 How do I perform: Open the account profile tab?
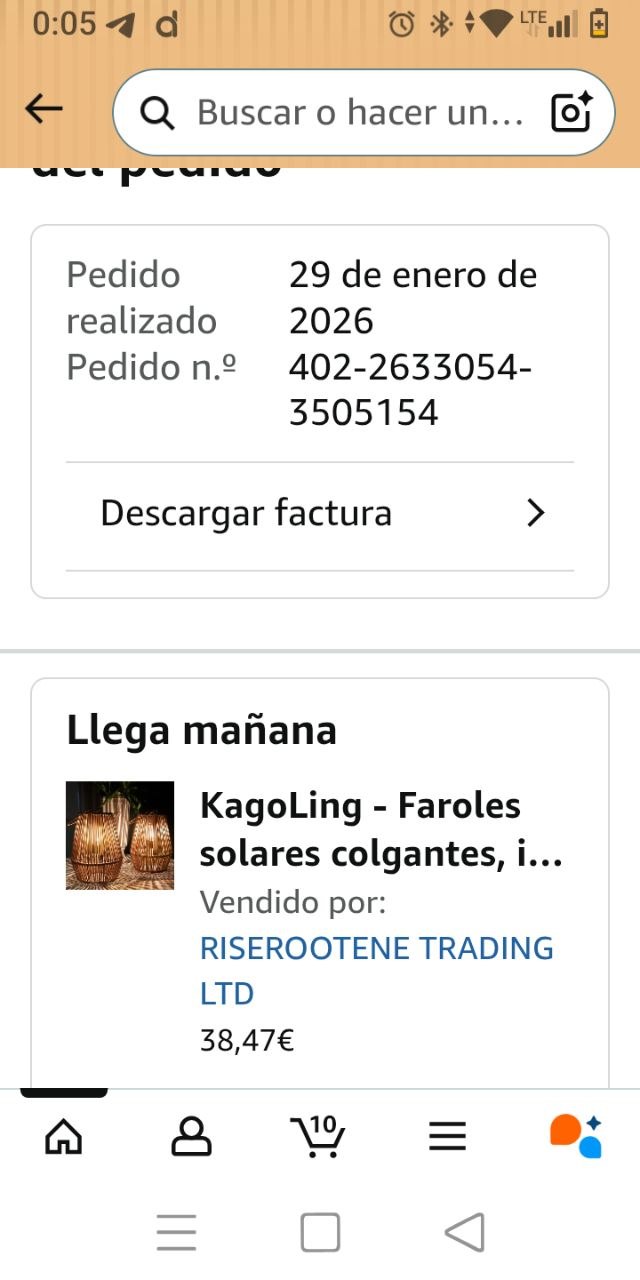pyautogui.click(x=191, y=1136)
